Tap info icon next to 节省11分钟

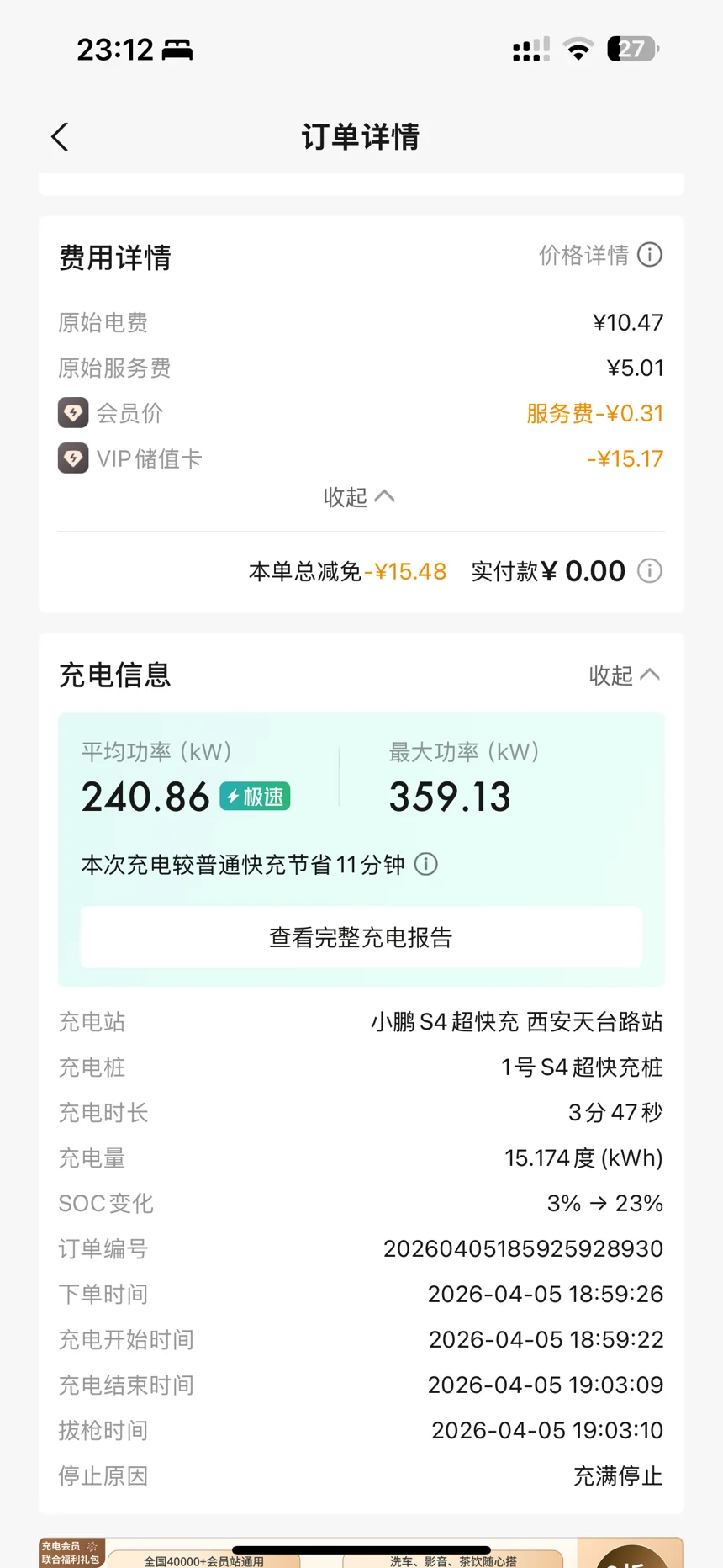[x=426, y=865]
